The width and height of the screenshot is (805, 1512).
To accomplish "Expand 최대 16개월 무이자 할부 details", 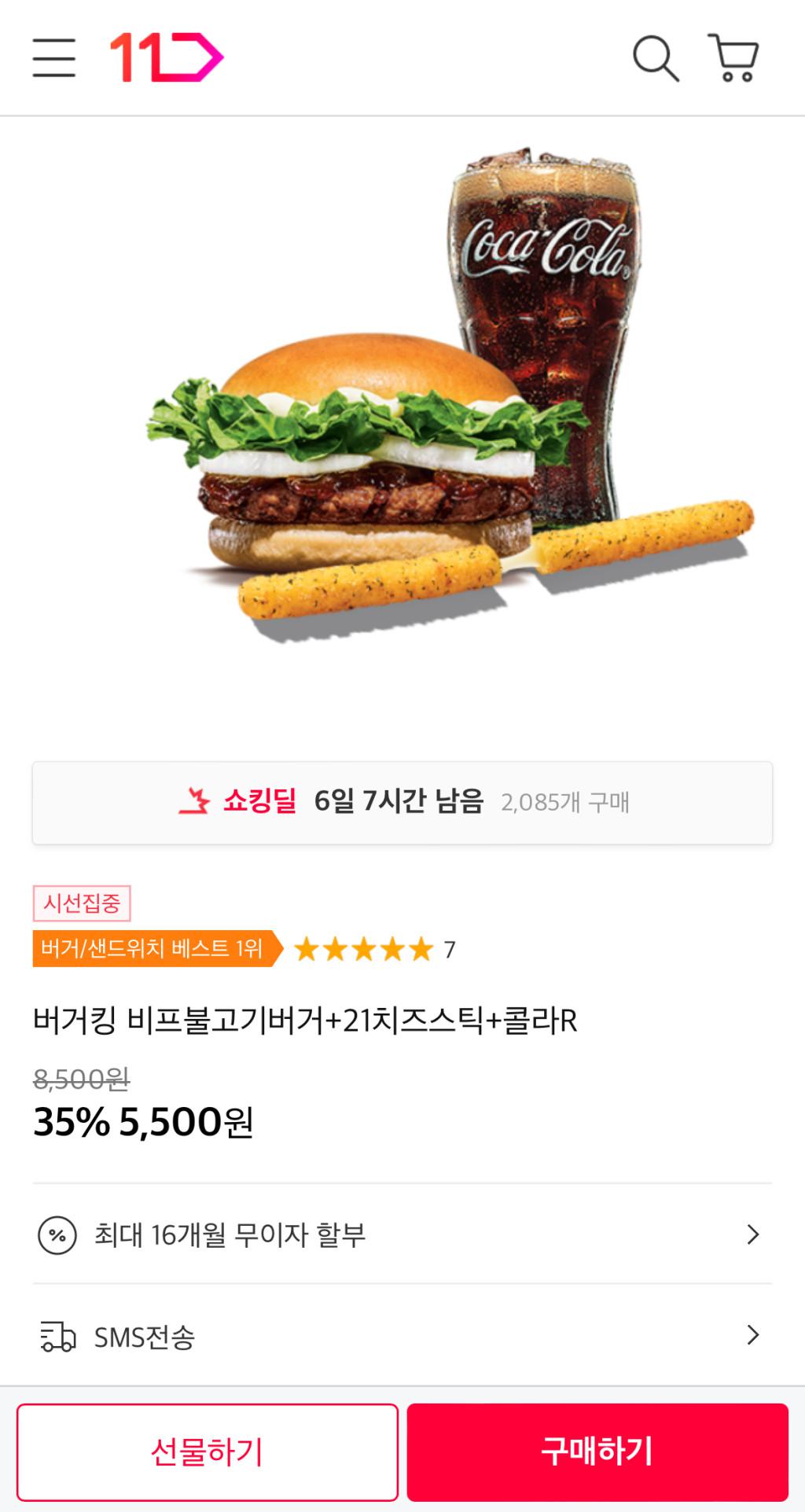I will (x=402, y=1234).
